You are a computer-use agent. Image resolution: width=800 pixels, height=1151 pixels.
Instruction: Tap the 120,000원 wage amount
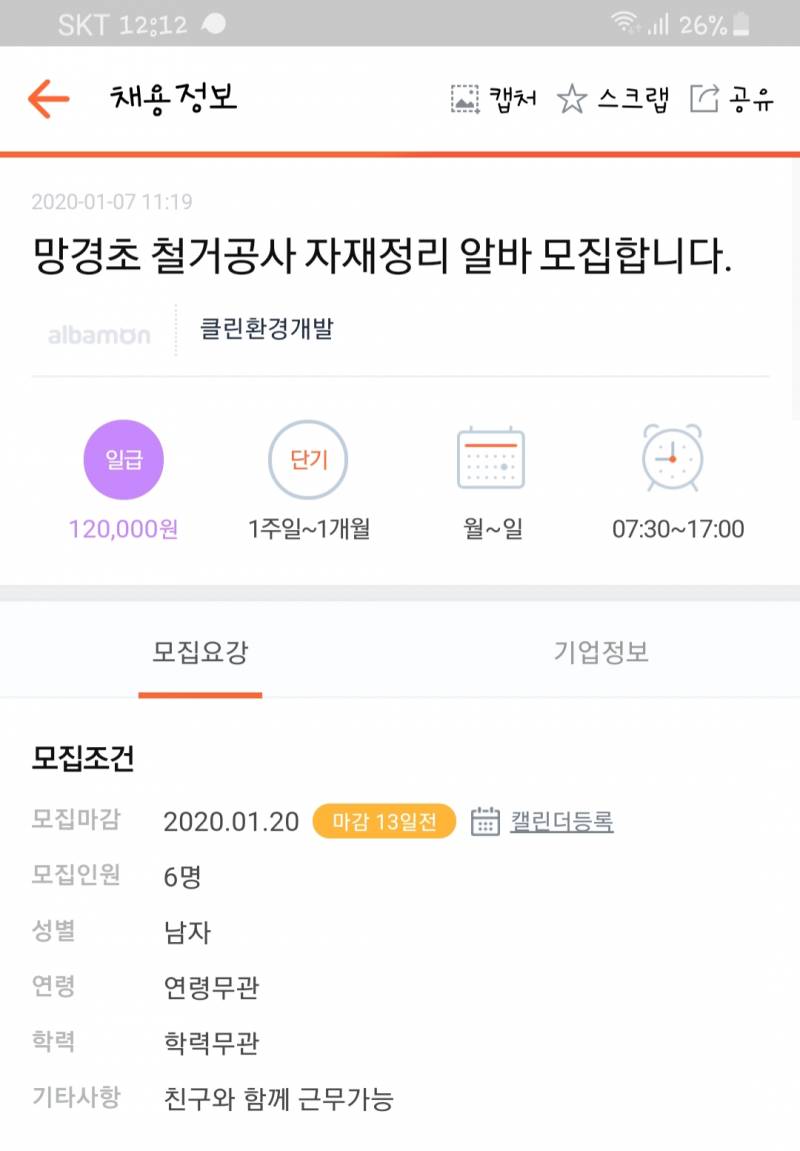(122, 530)
